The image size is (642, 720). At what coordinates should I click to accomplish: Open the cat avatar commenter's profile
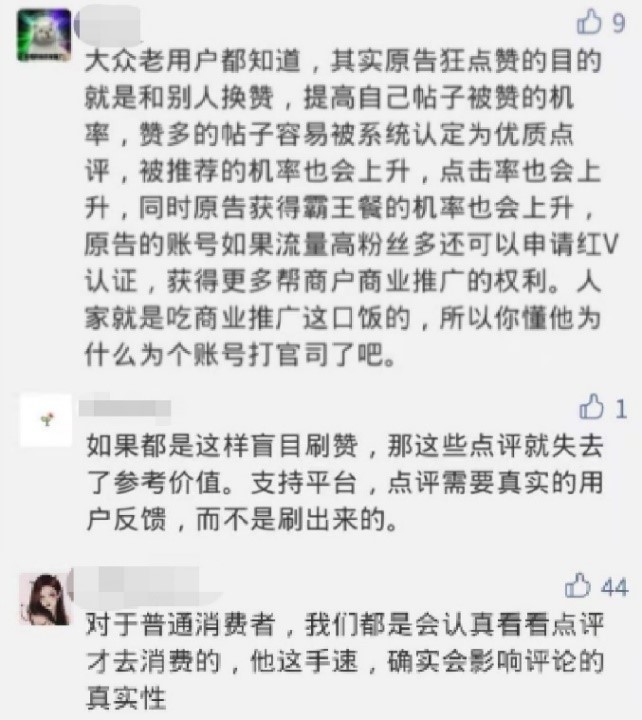[x=44, y=35]
